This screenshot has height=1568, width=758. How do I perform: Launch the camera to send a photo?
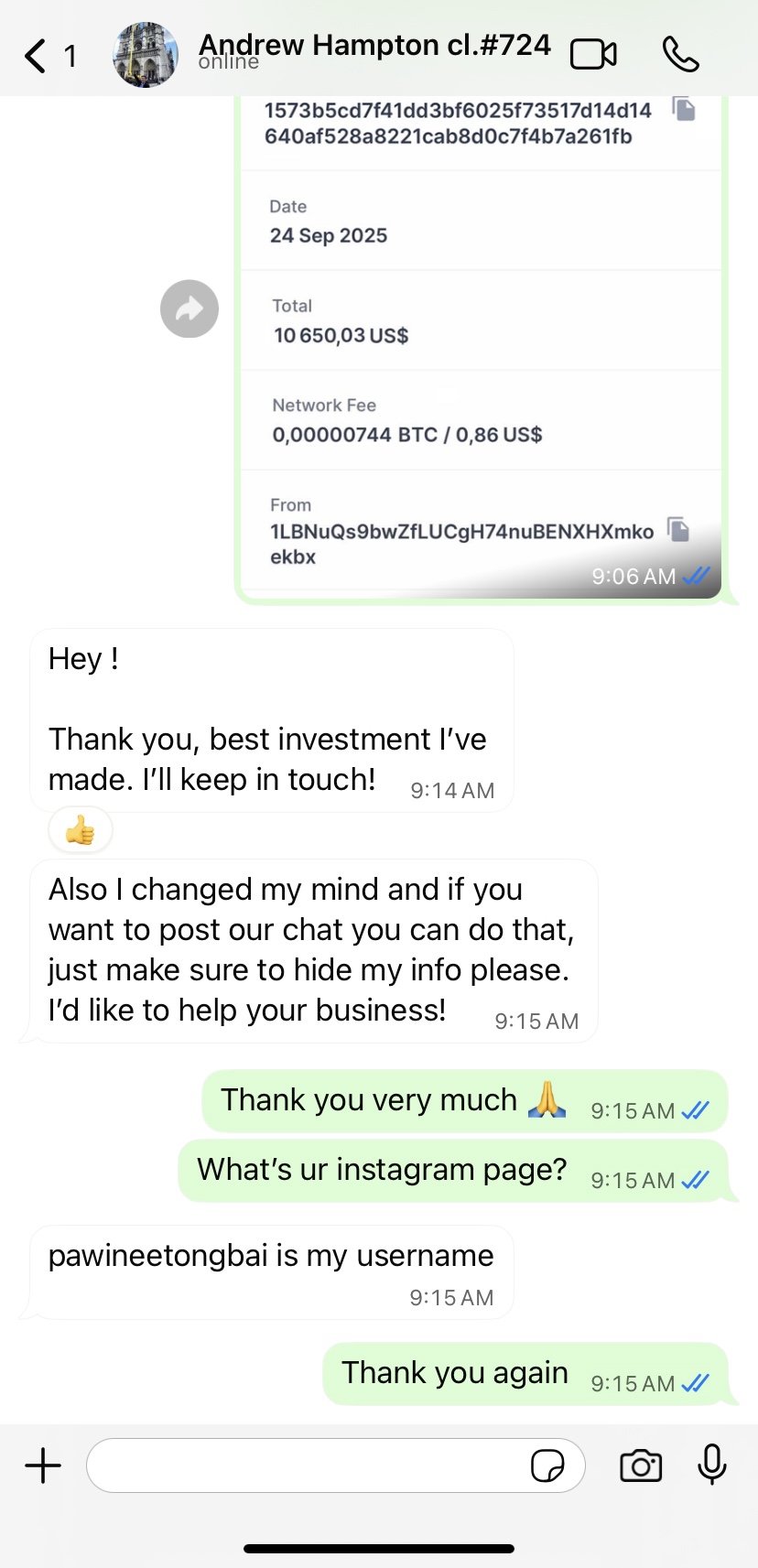[641, 1465]
